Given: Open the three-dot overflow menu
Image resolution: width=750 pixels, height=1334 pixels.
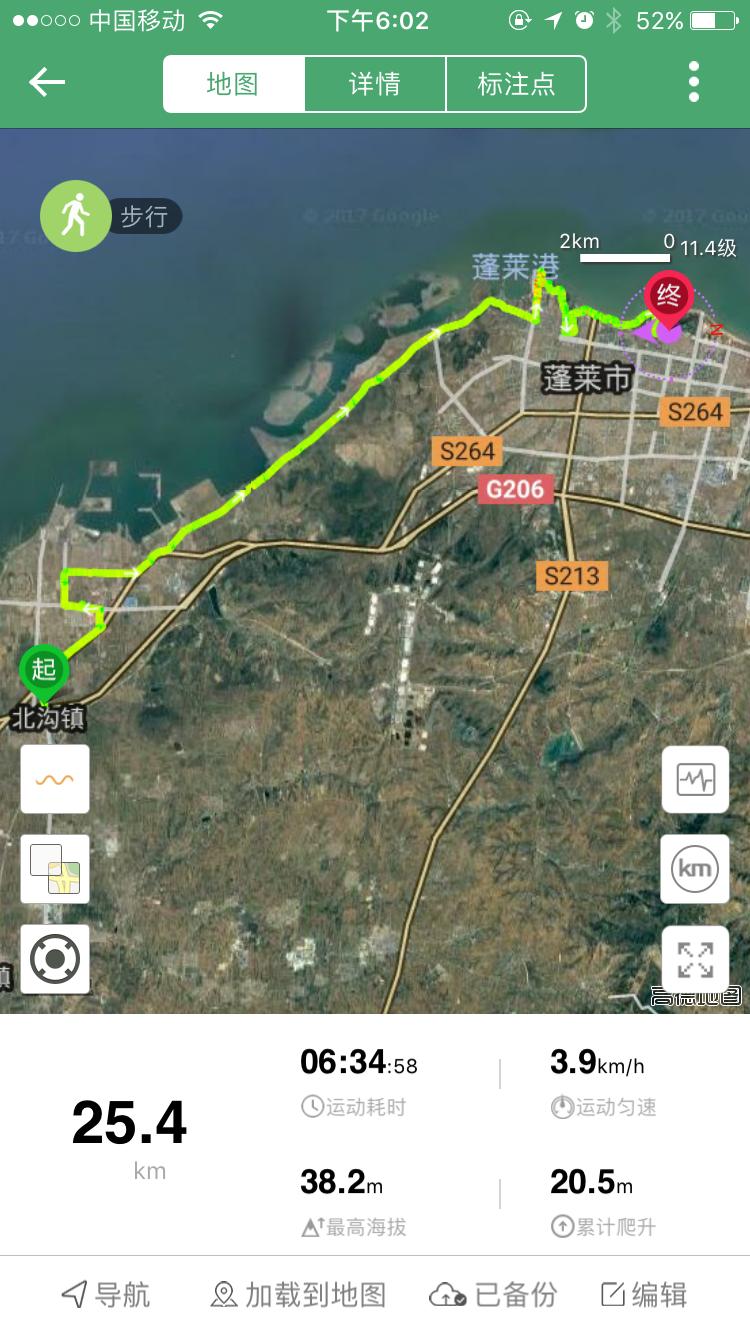Looking at the screenshot, I should point(693,82).
